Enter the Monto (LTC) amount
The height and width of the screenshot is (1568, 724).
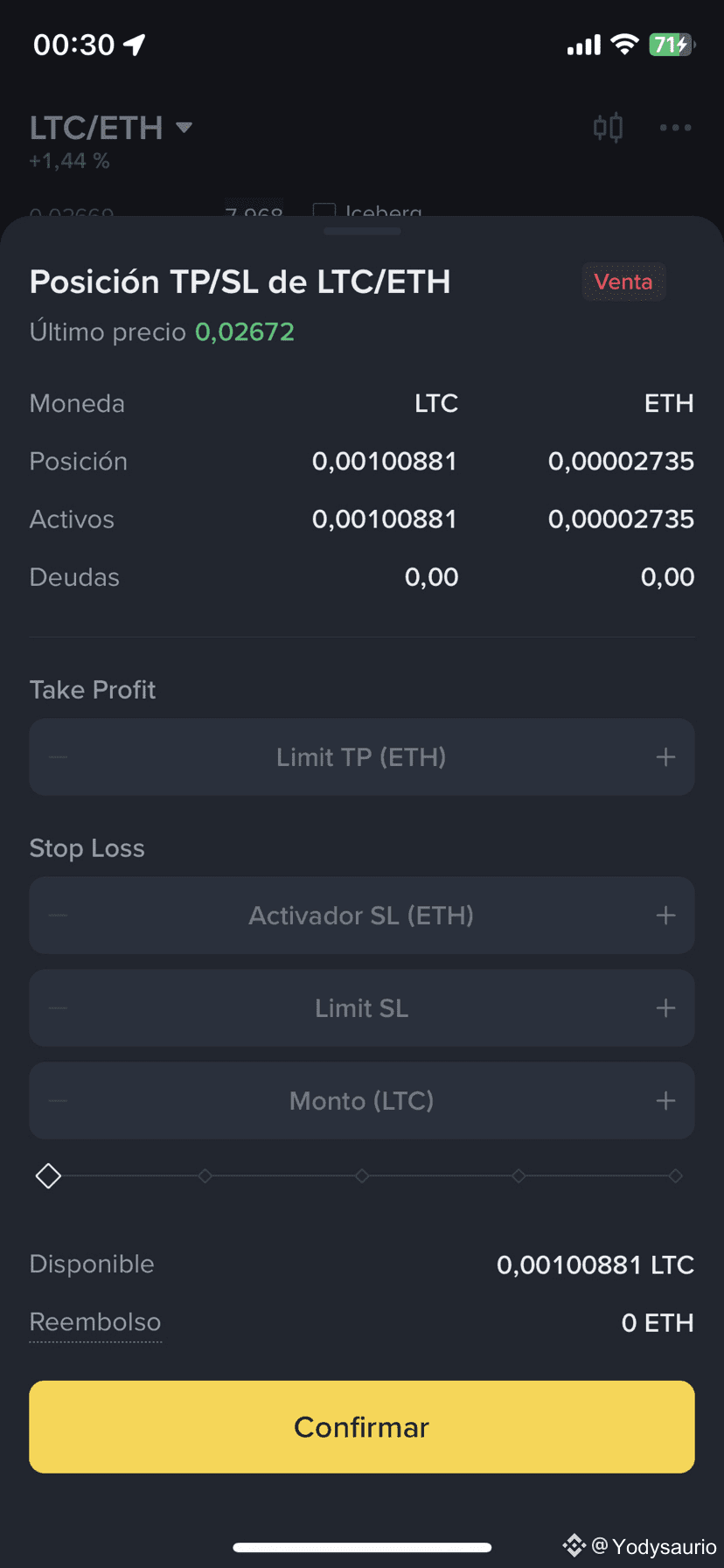(362, 1101)
